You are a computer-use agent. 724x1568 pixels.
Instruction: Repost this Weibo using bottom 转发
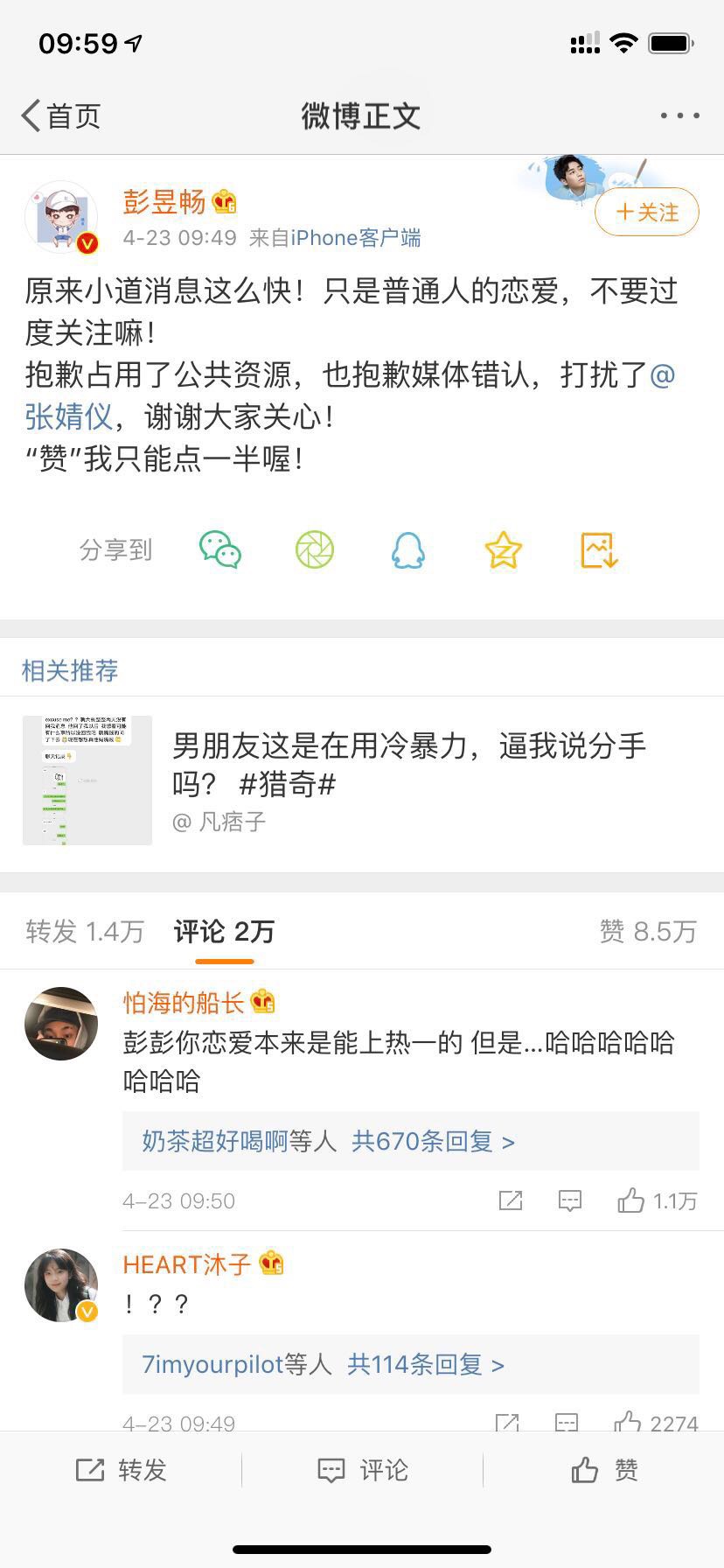click(121, 1470)
